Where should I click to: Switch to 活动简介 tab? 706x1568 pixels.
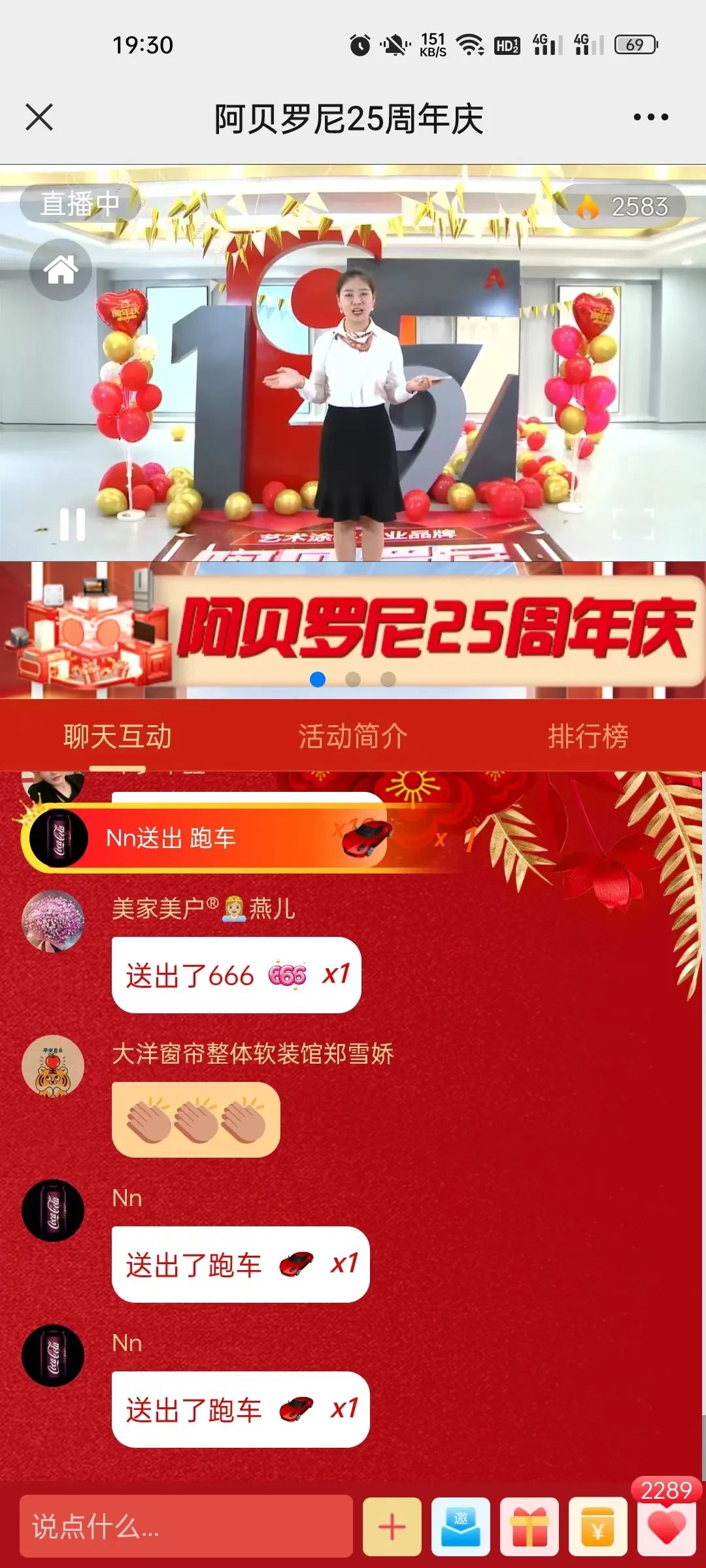pos(353,736)
